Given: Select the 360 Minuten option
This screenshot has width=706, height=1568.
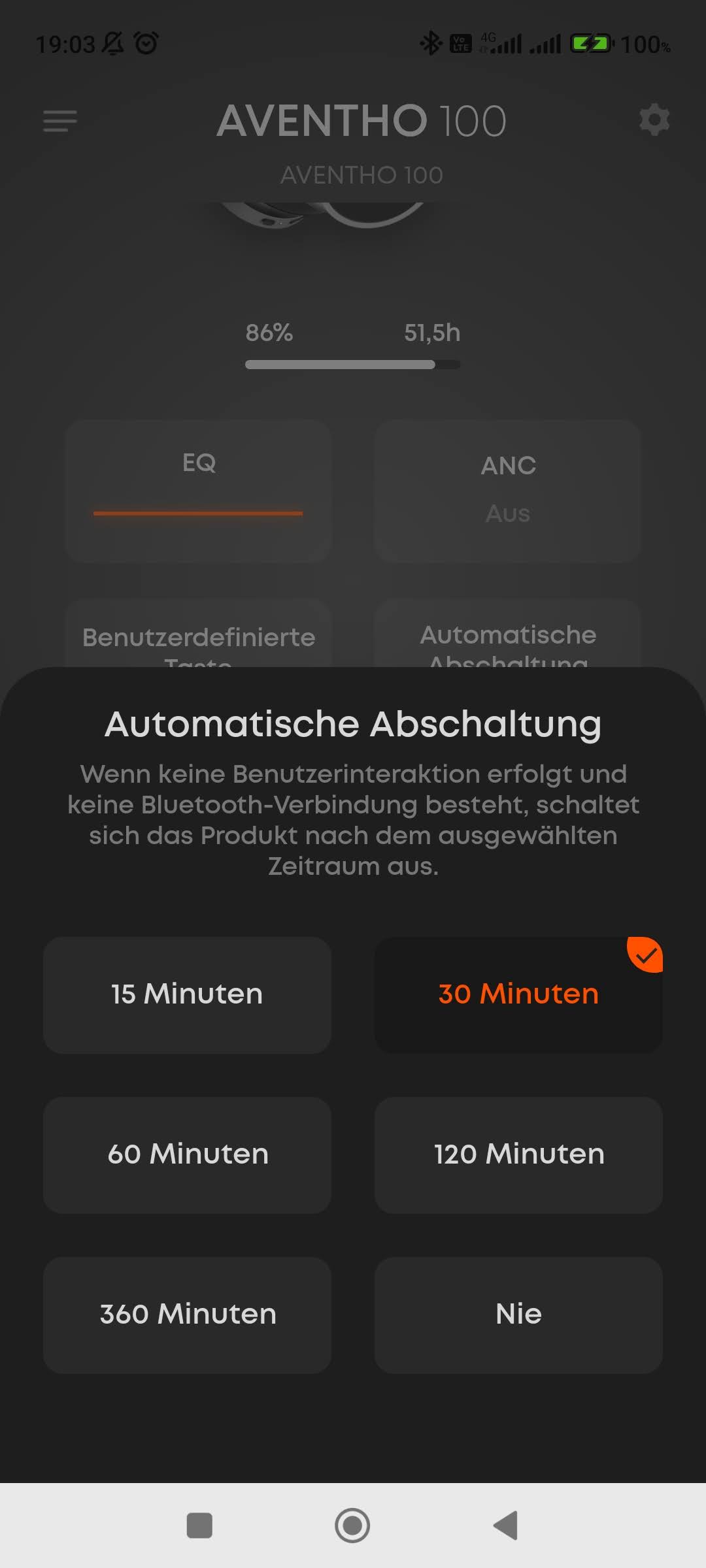Looking at the screenshot, I should pos(187,1315).
